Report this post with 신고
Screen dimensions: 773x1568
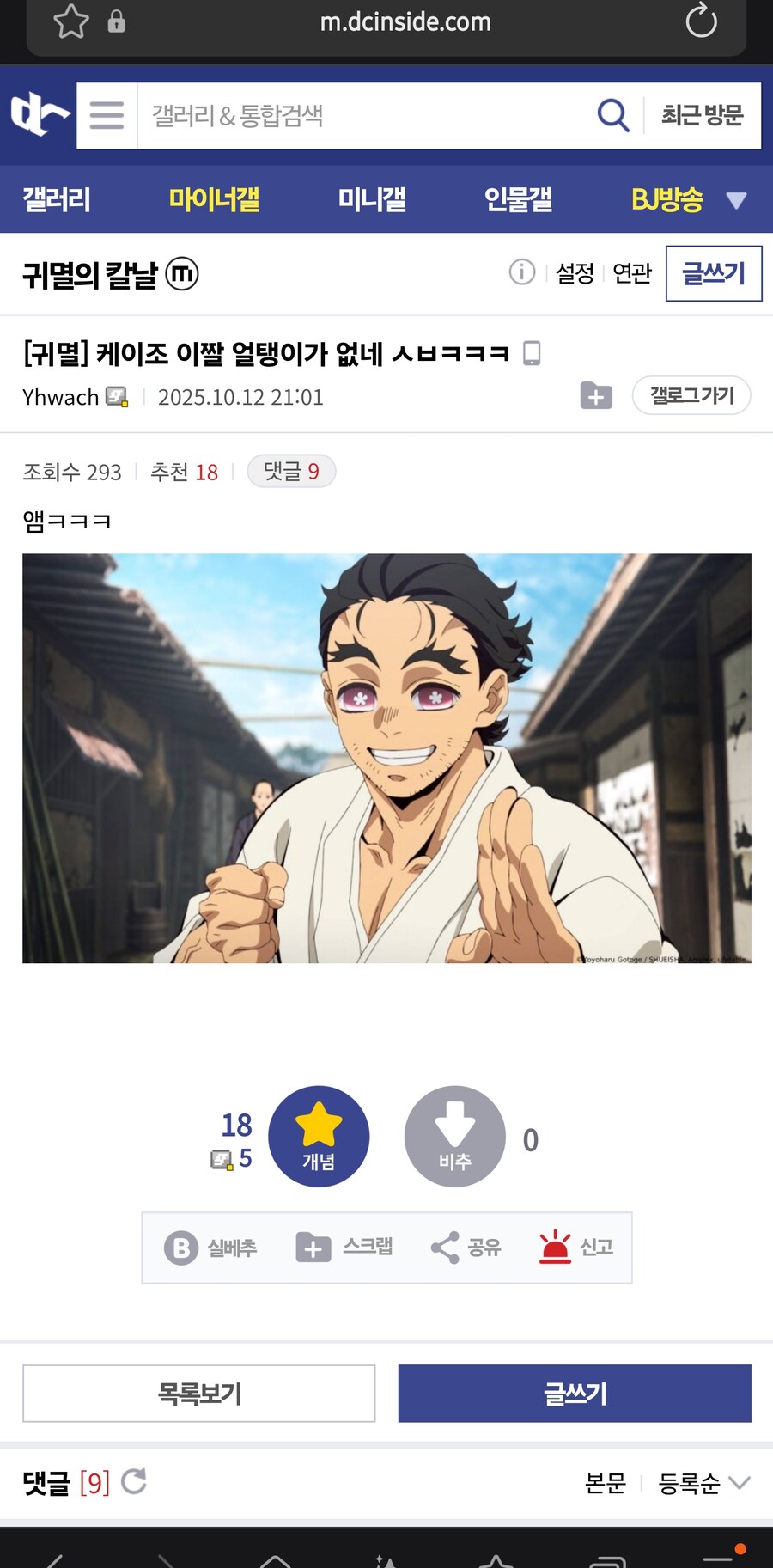(x=575, y=1247)
